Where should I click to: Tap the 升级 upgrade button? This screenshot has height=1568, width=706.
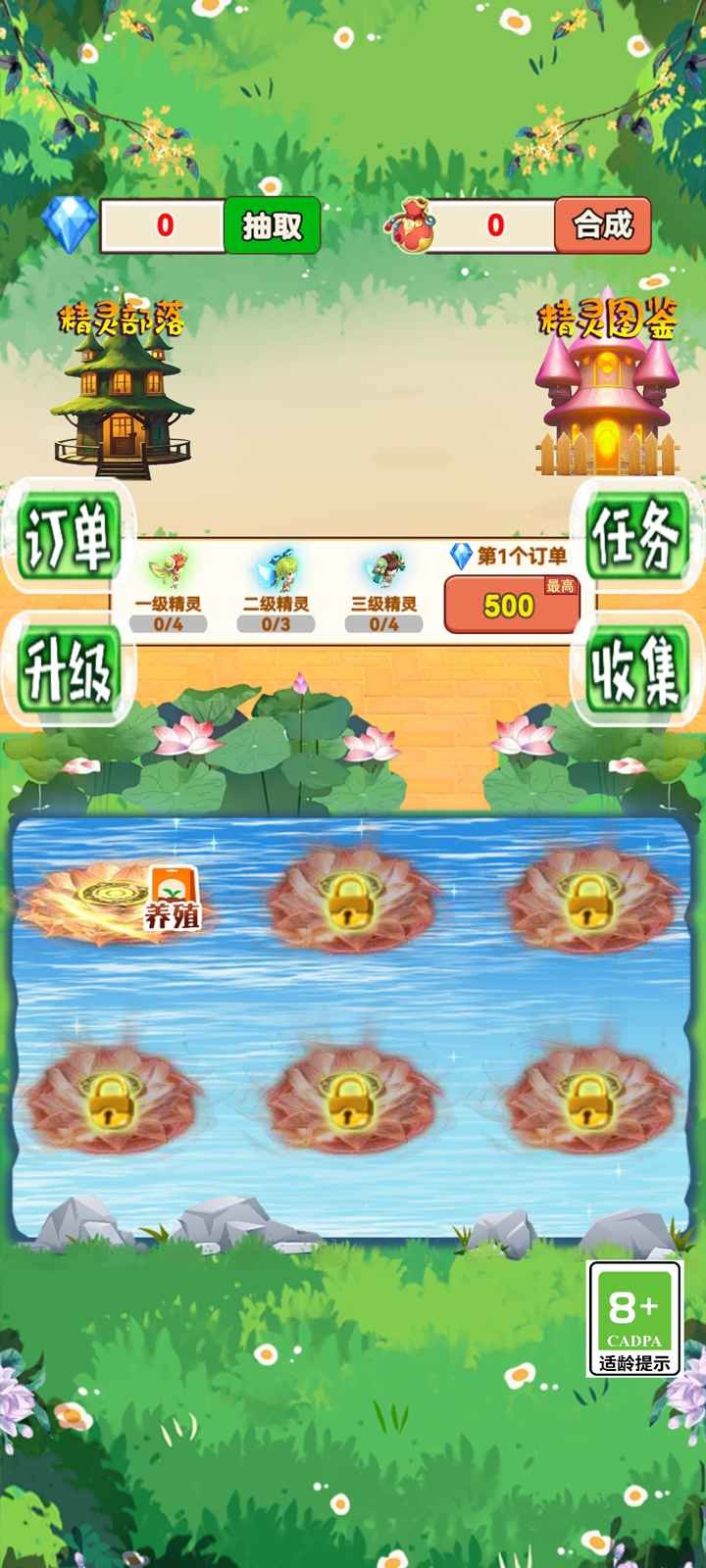tap(68, 670)
